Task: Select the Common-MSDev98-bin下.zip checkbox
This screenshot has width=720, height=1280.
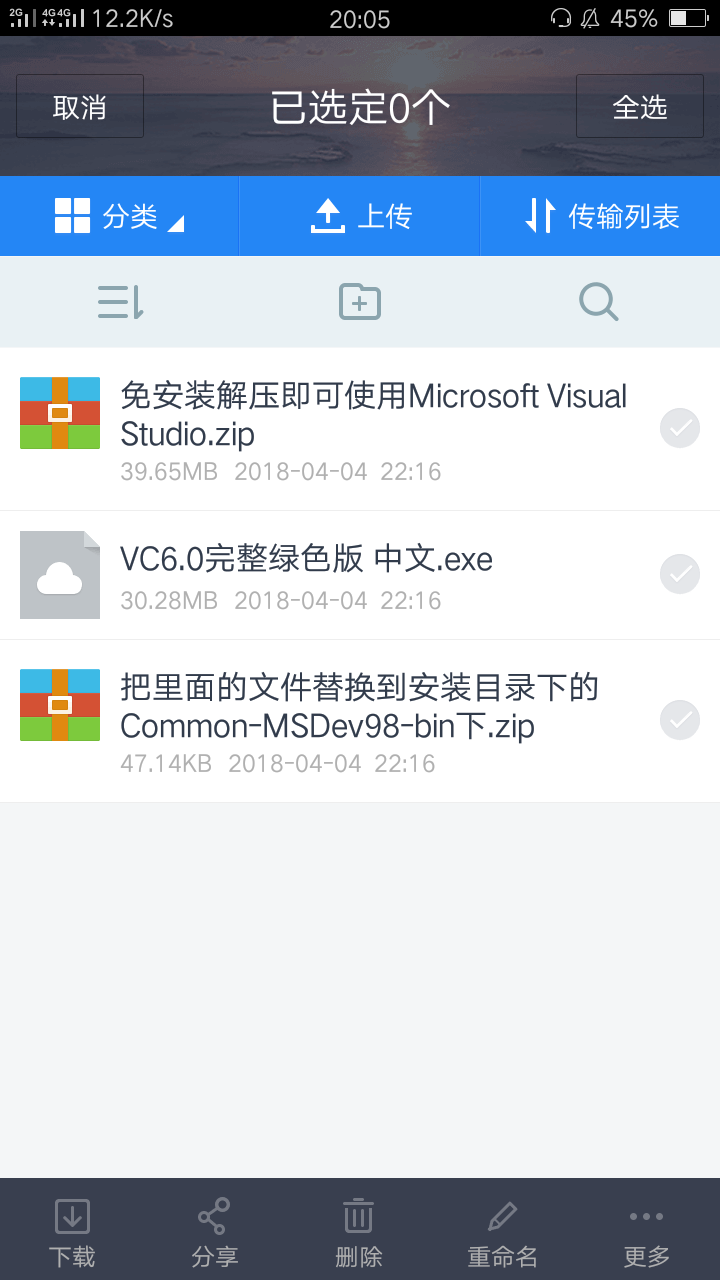Action: 680,720
